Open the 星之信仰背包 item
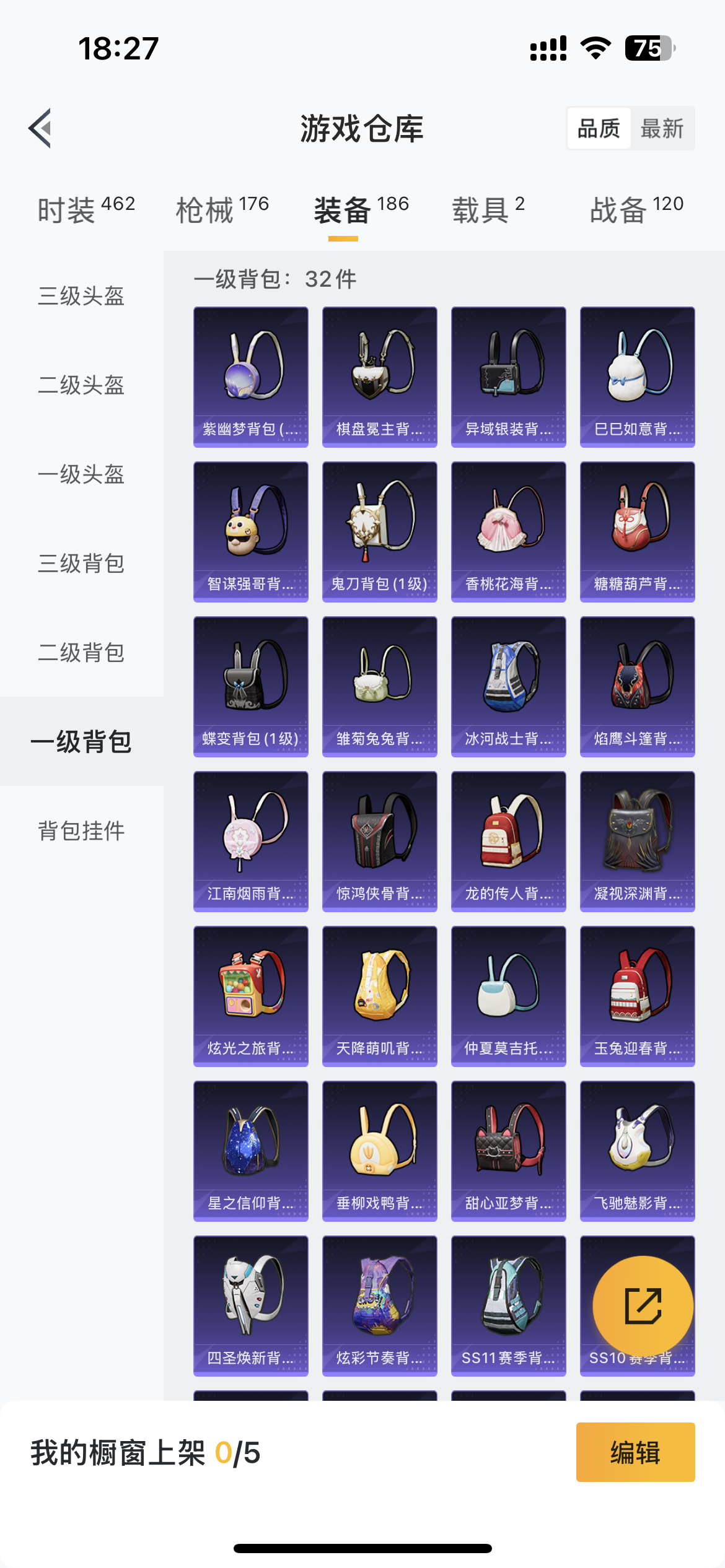The image size is (725, 1568). (251, 1151)
